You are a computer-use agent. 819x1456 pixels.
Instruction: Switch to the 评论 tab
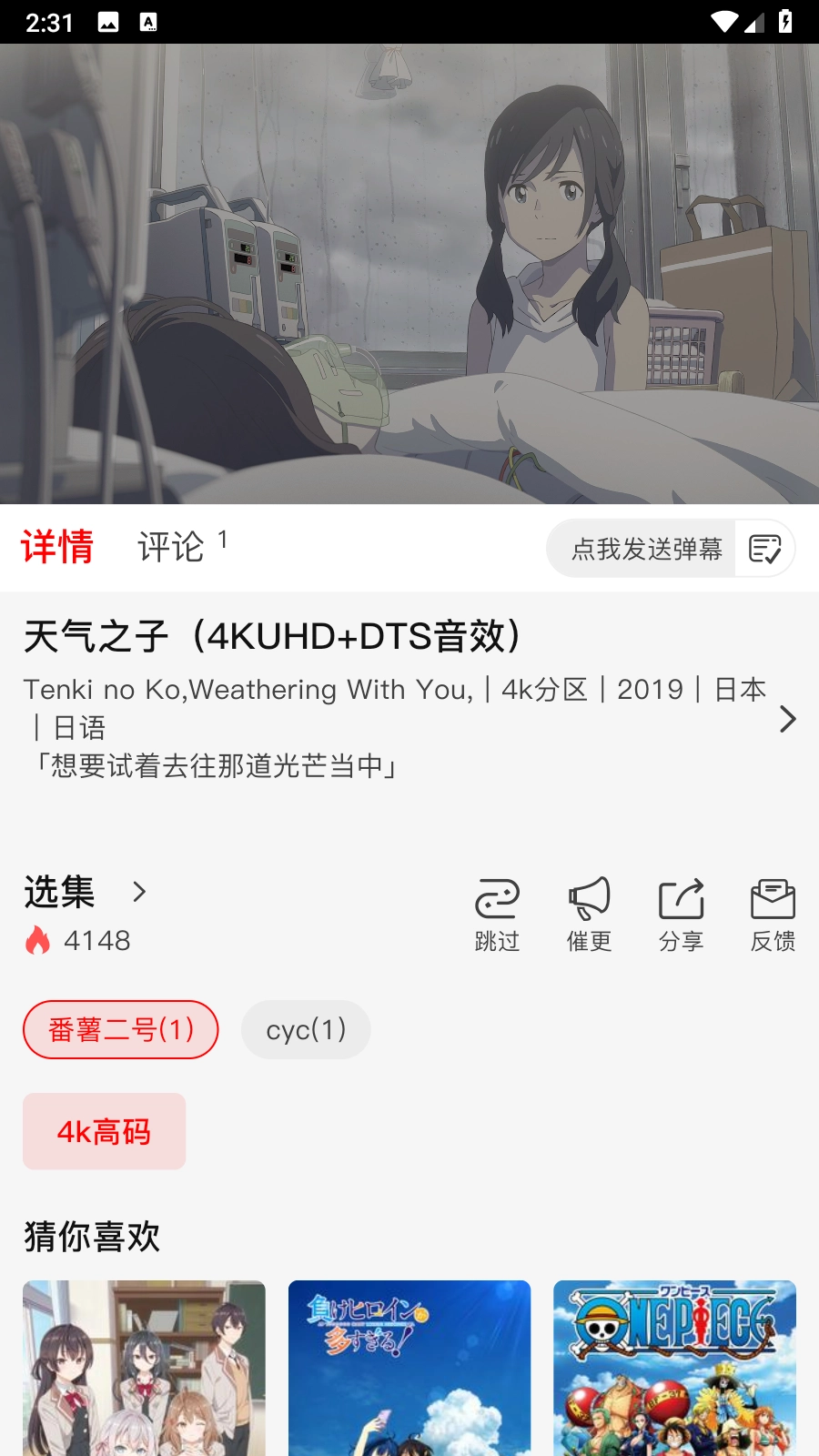pos(171,547)
